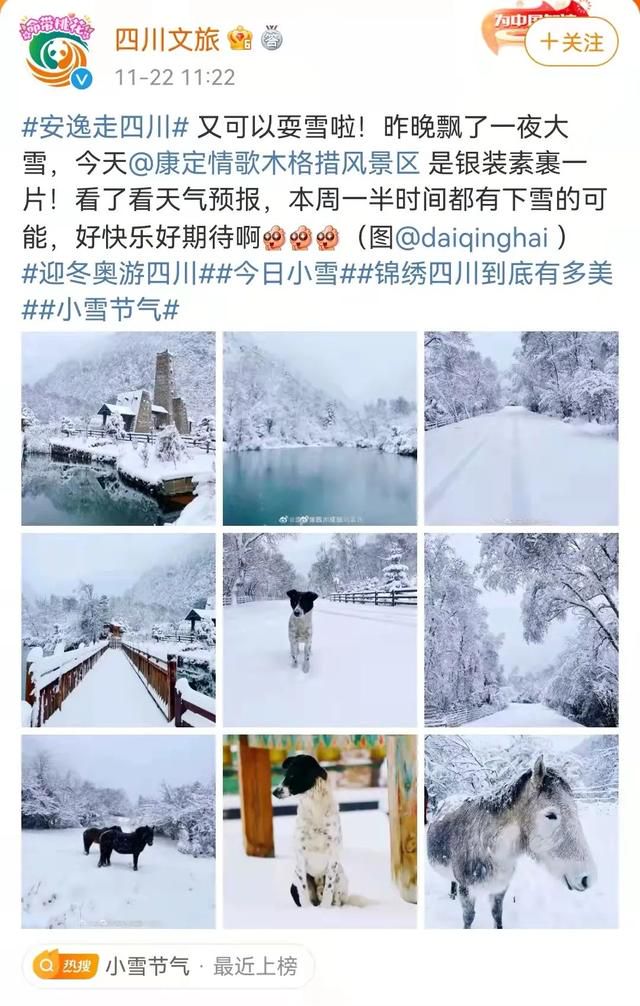Viewport: 640px width, 1006px height.
Task: View the photo of the snow-covered road
Action: tap(521, 428)
